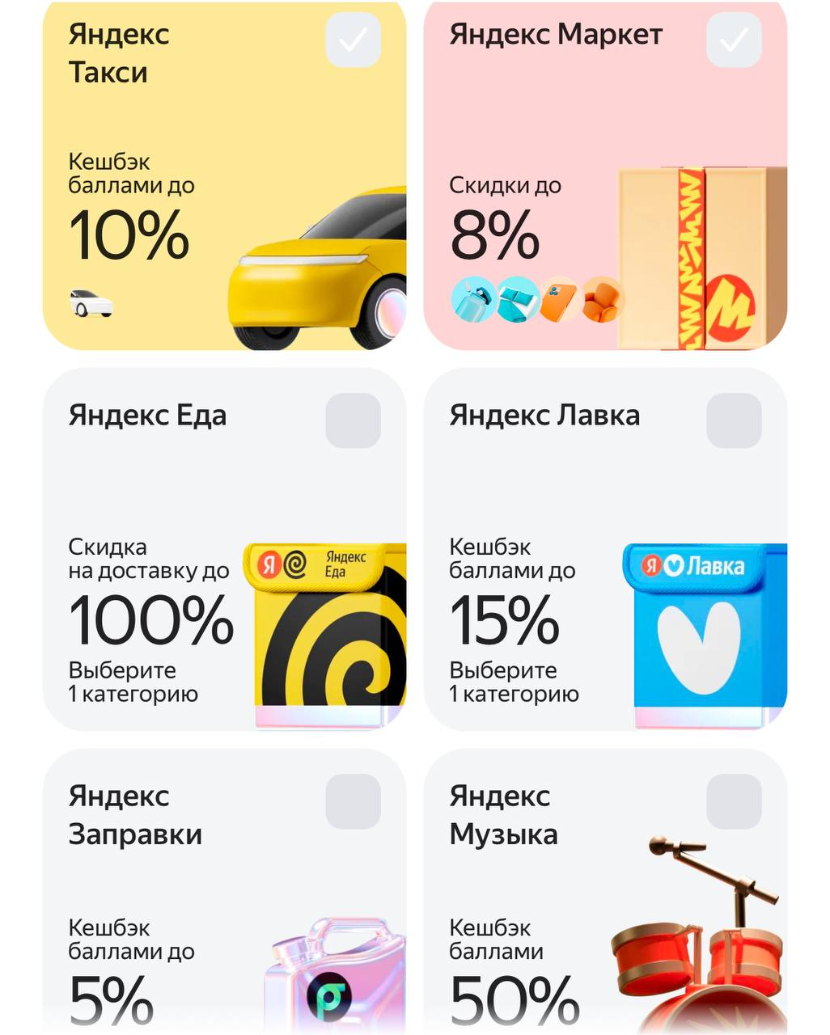Uncheck the Яндекс Такси checkbox
Screen dimensions: 830x1035
pyautogui.click(x=353, y=40)
